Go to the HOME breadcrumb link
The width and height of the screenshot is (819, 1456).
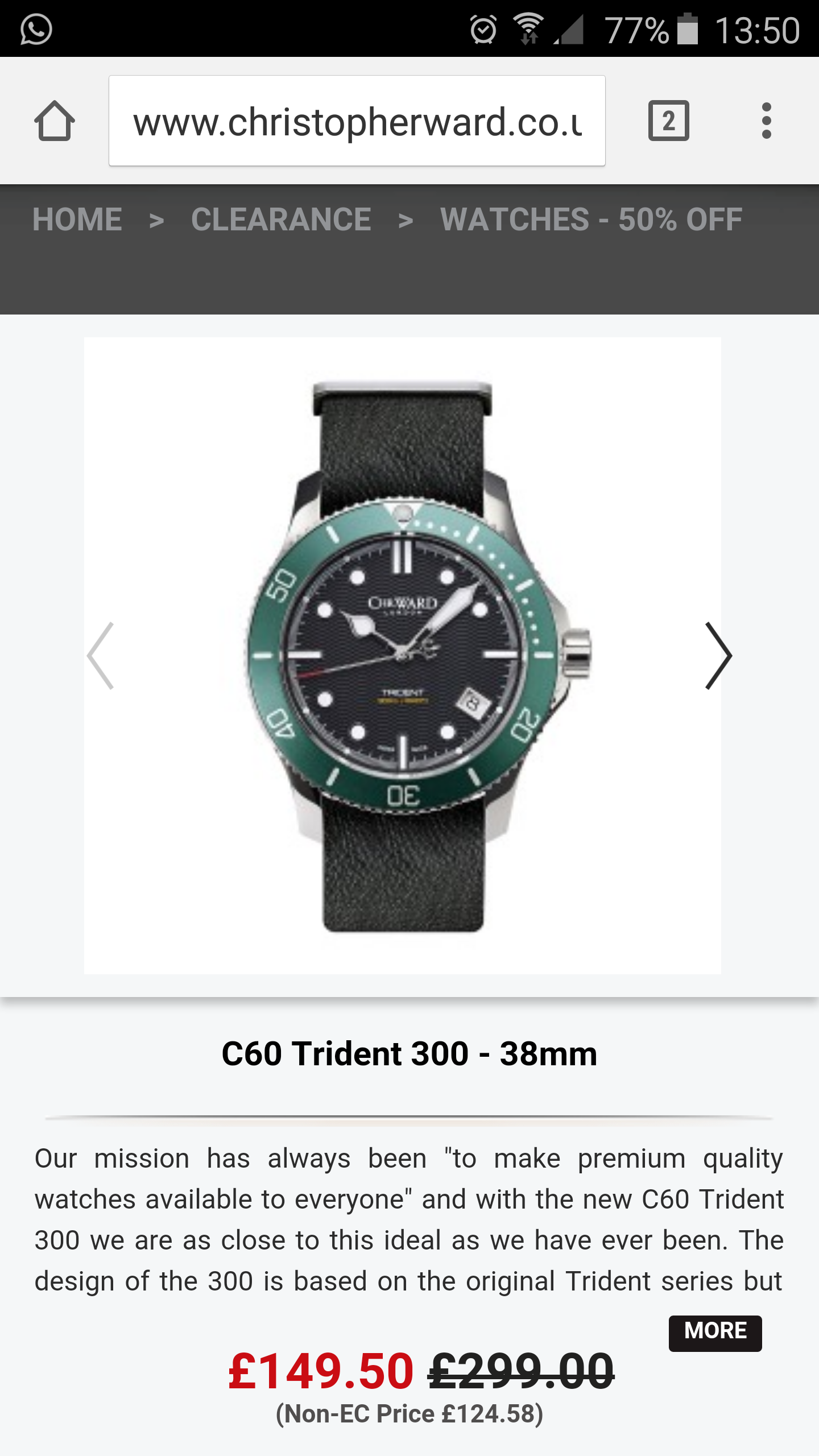coord(77,220)
